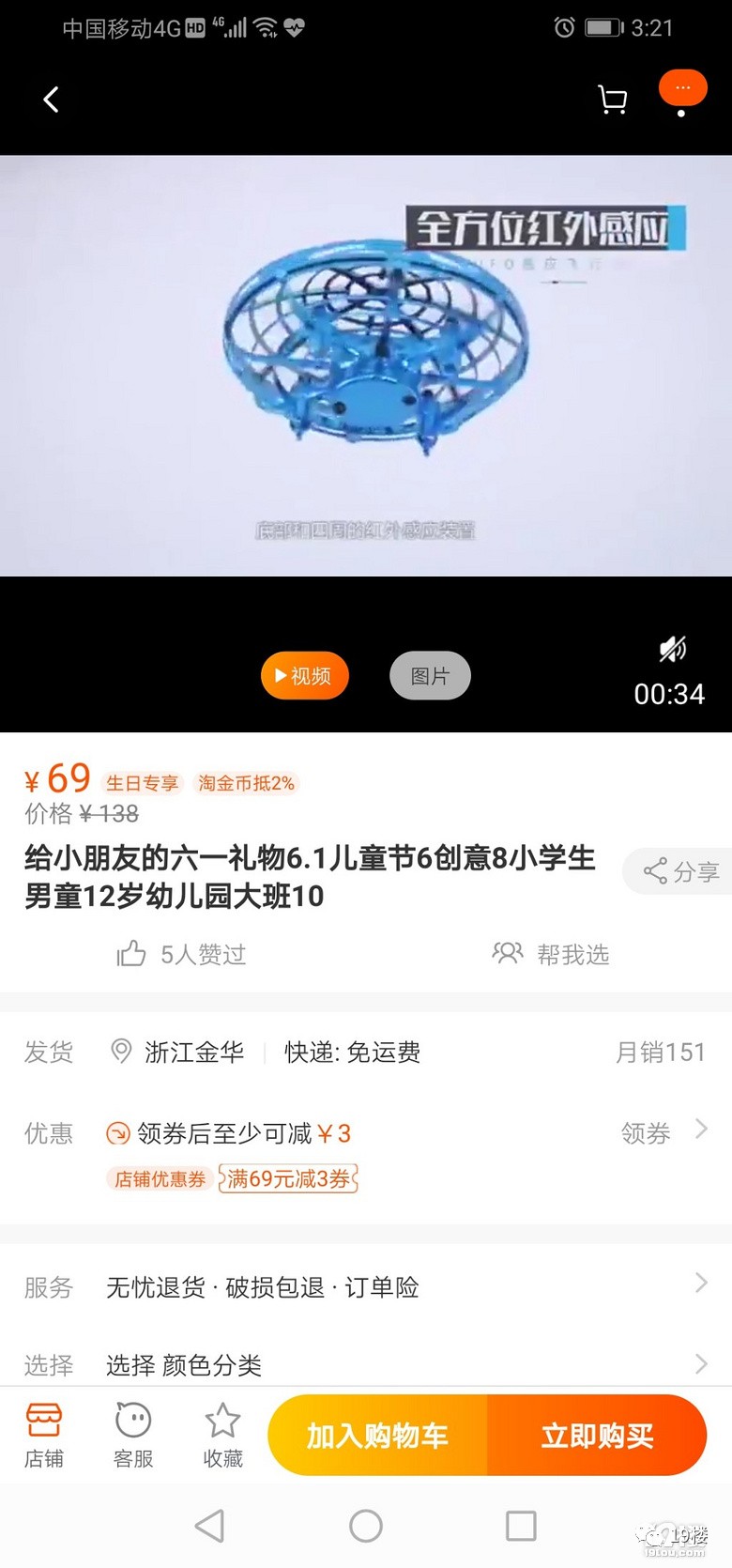The image size is (732, 1568).
Task: Tap 帮我选 to ask friends
Action: 552,954
